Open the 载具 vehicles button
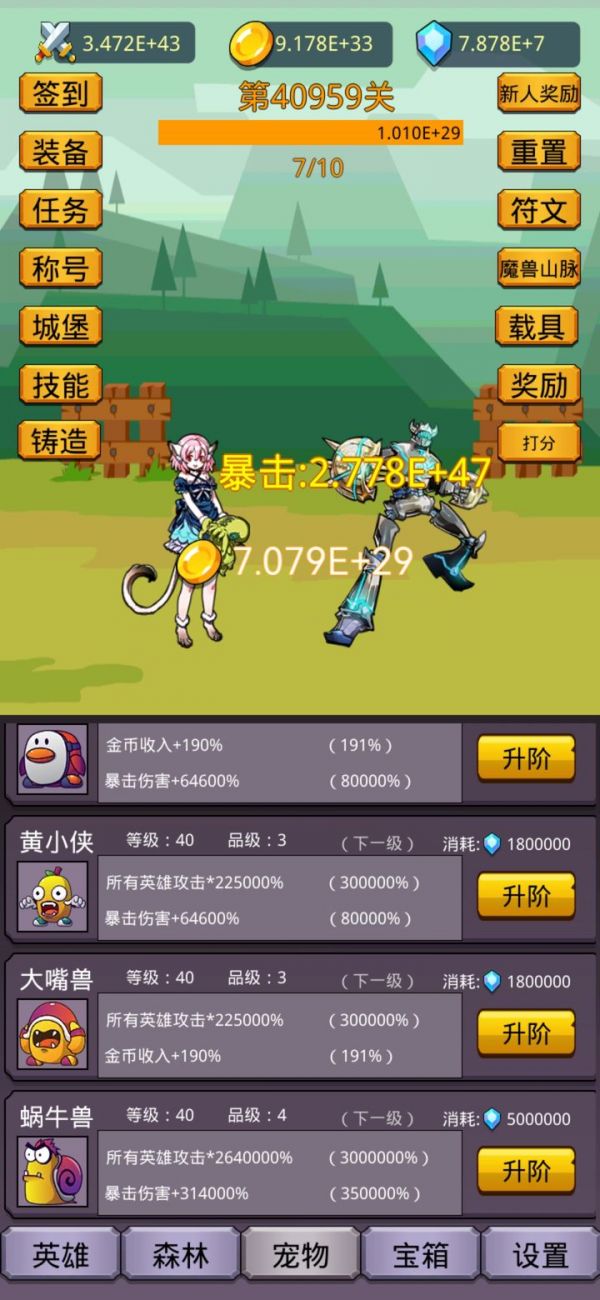The width and height of the screenshot is (600, 1300). coord(539,326)
